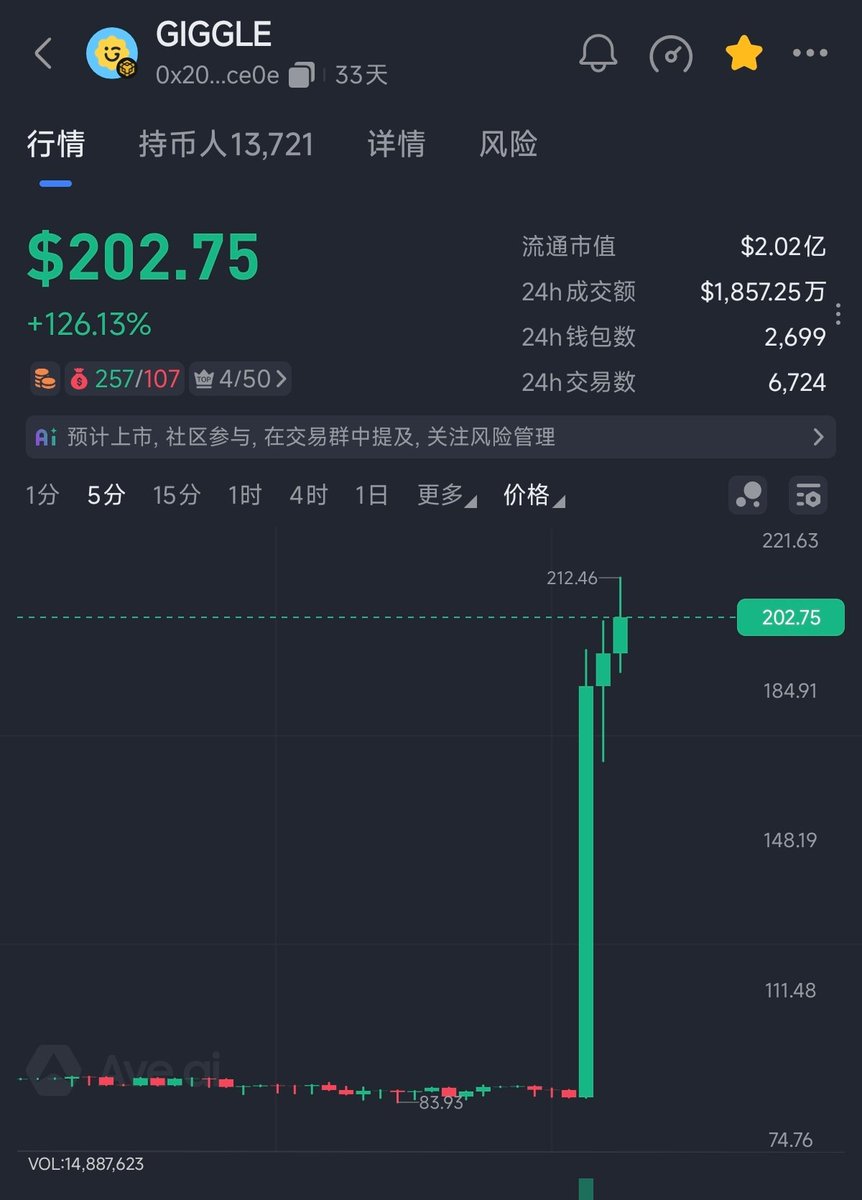The image size is (862, 1200).
Task: Open the speedometer gauge icon
Action: (x=670, y=54)
